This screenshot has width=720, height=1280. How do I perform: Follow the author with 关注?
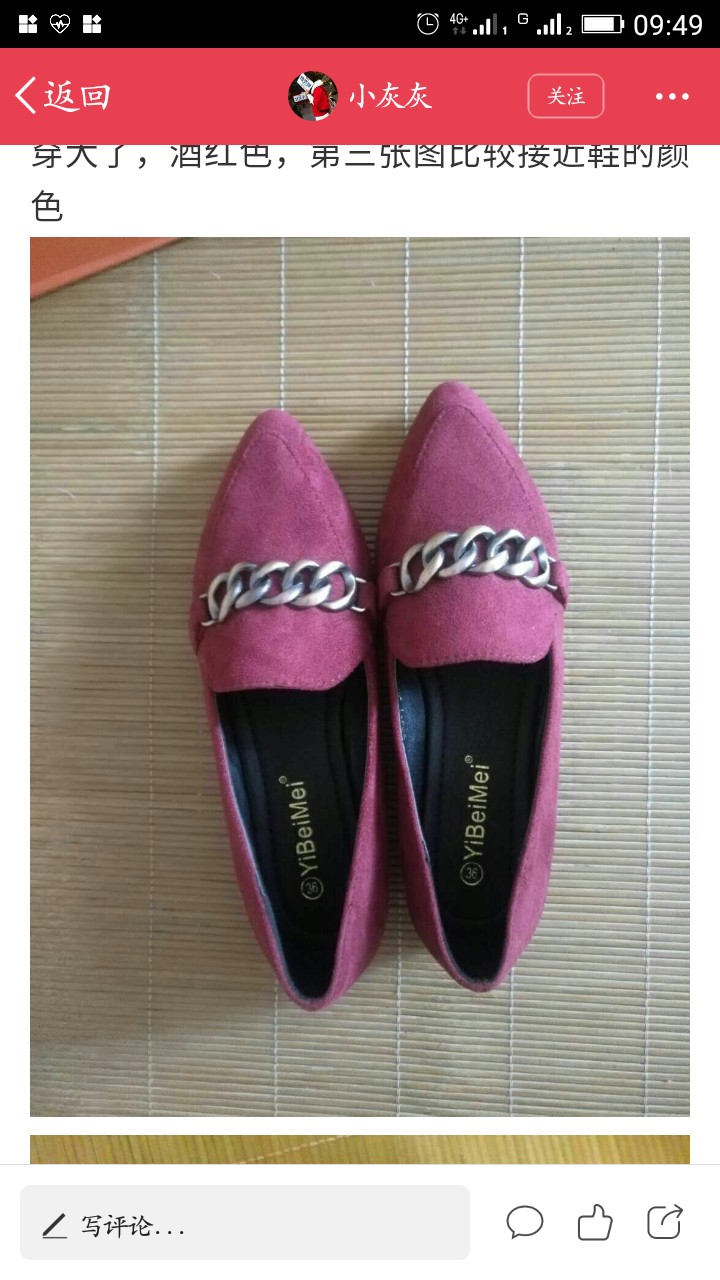[x=566, y=96]
